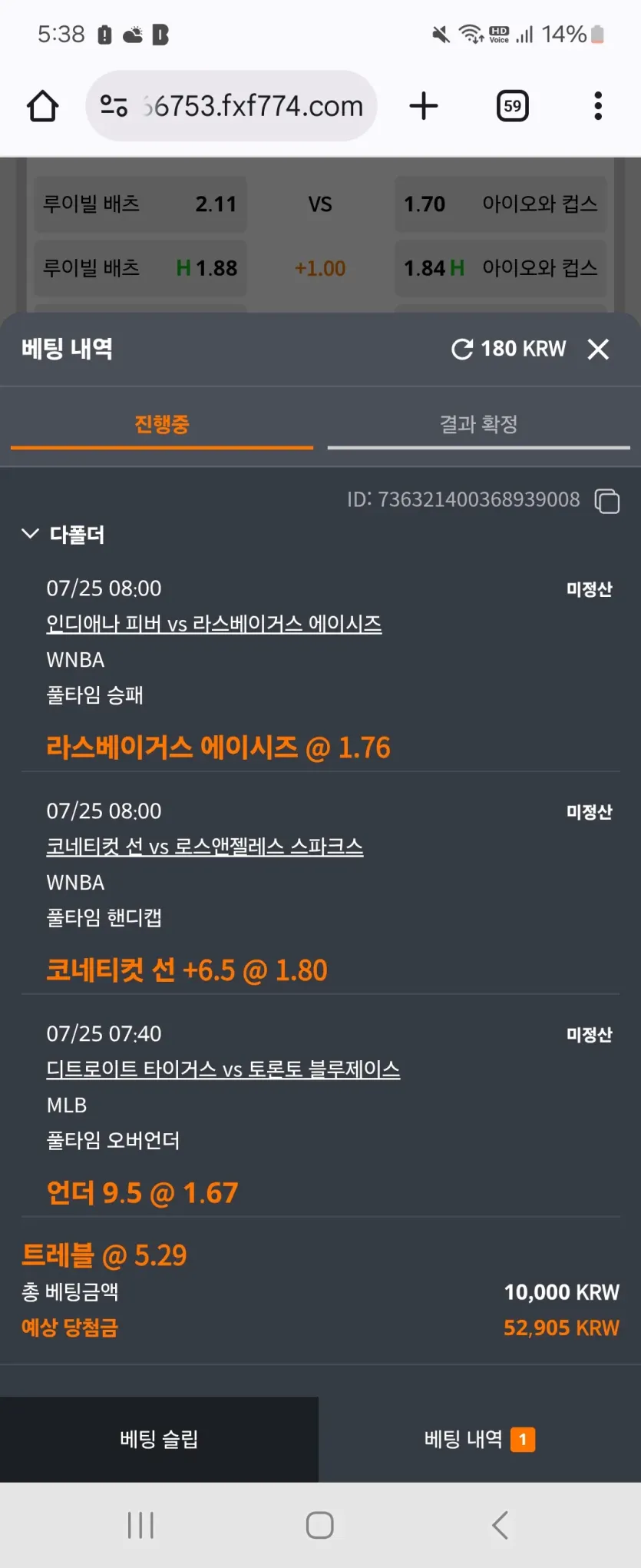Screen dimensions: 641x1568
Task: Go back with the system back button
Action: [x=501, y=1525]
